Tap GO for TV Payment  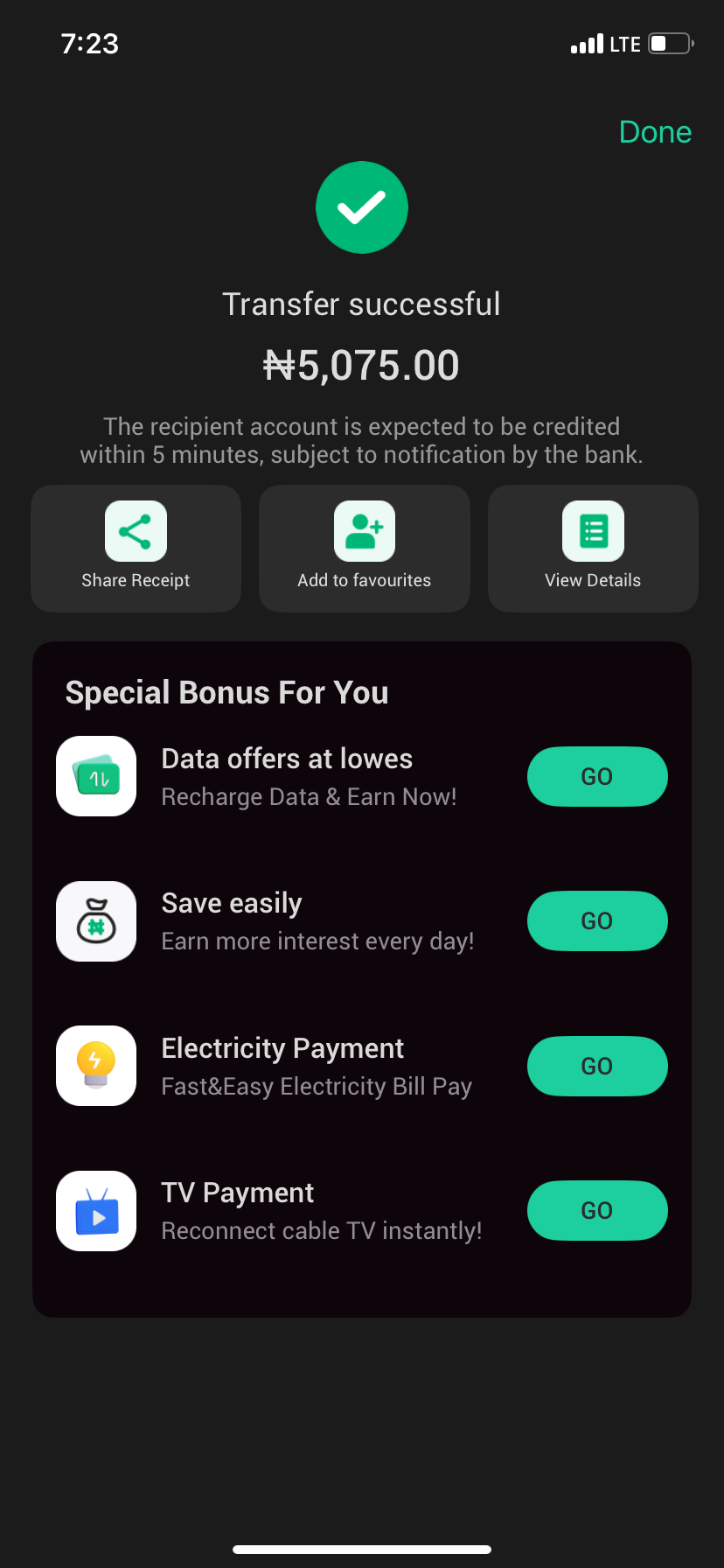click(597, 1210)
